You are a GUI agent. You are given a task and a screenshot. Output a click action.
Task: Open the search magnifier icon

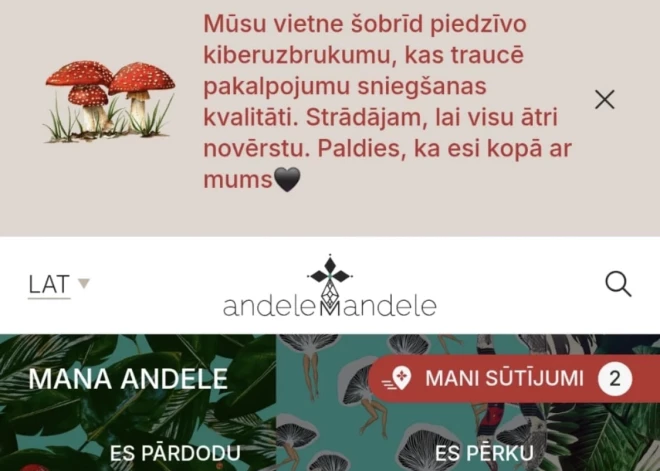tap(618, 284)
